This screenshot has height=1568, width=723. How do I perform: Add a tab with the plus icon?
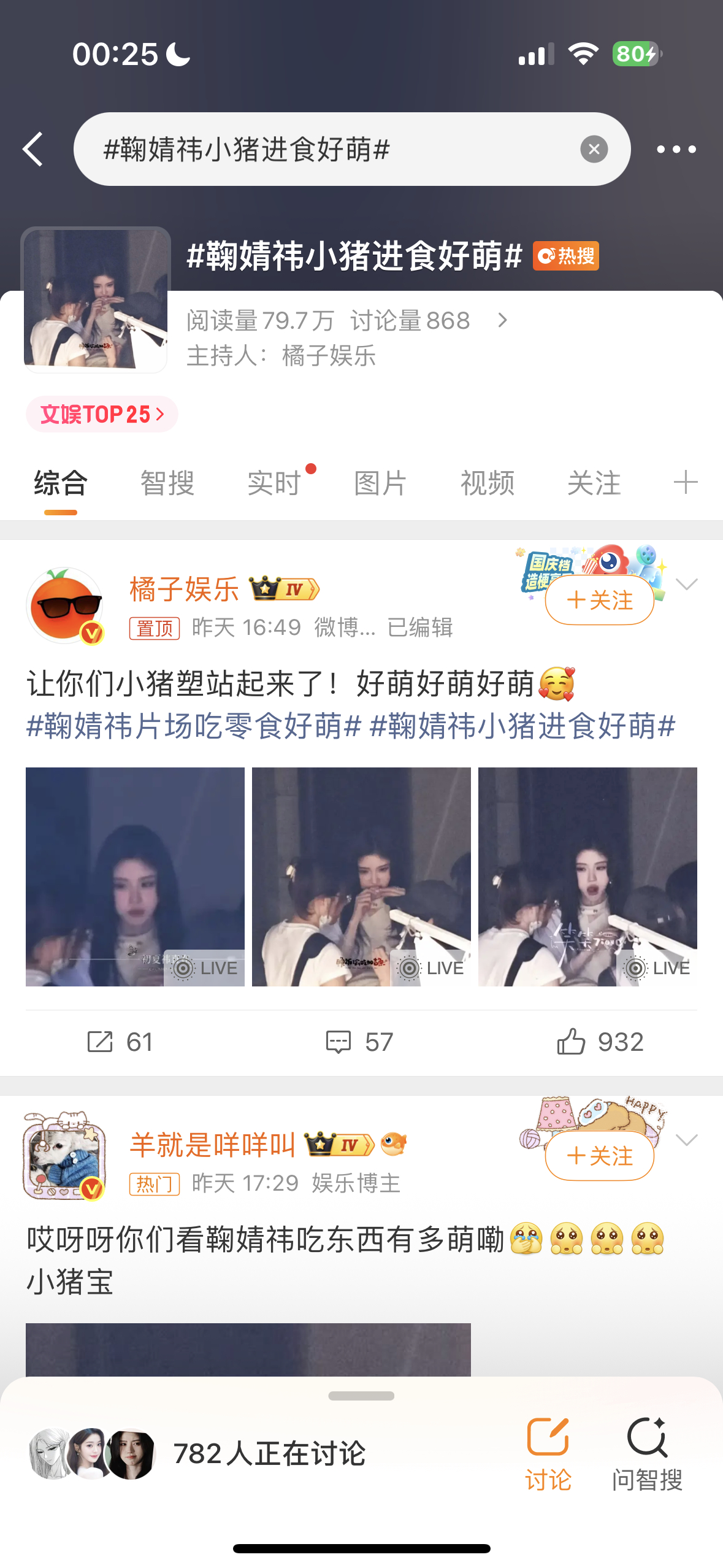(685, 482)
